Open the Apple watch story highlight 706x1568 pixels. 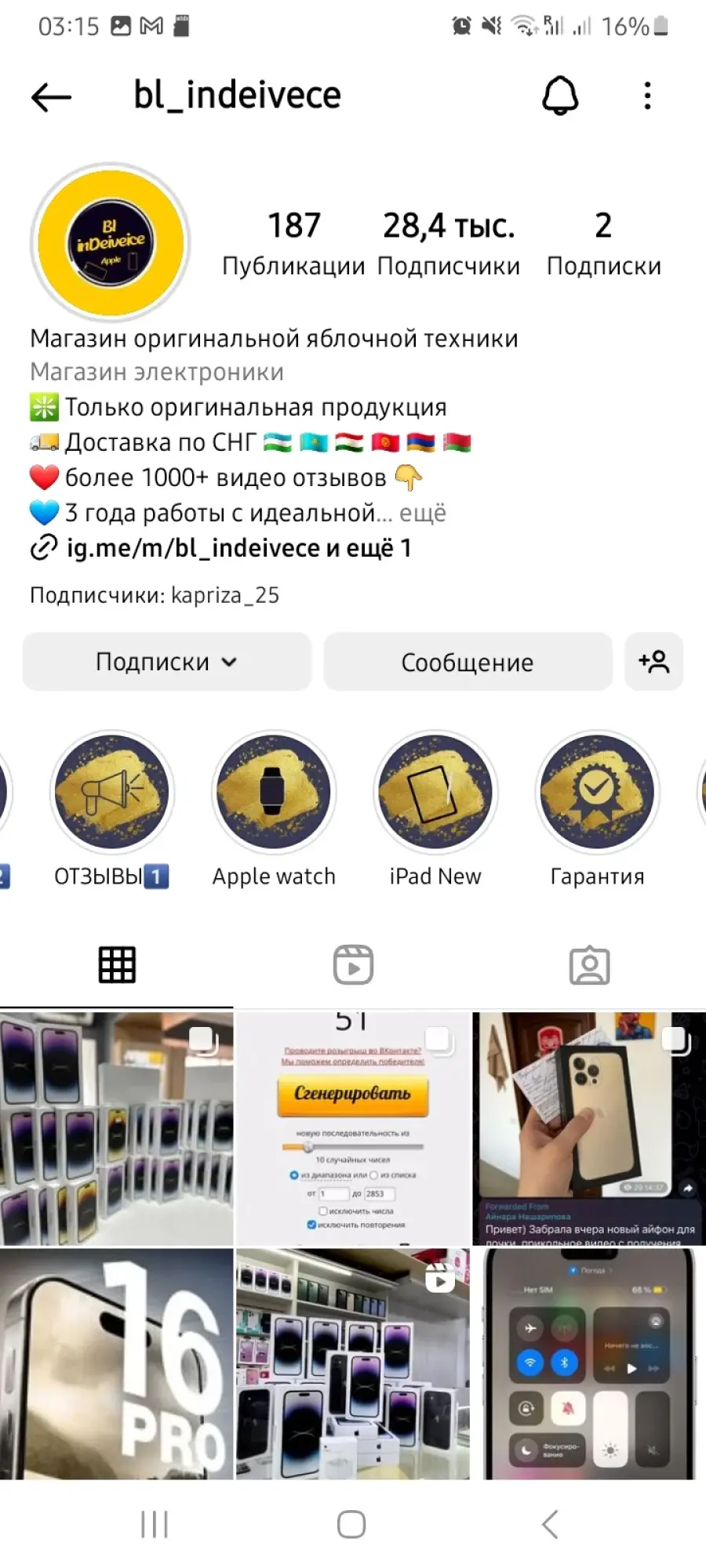click(274, 811)
